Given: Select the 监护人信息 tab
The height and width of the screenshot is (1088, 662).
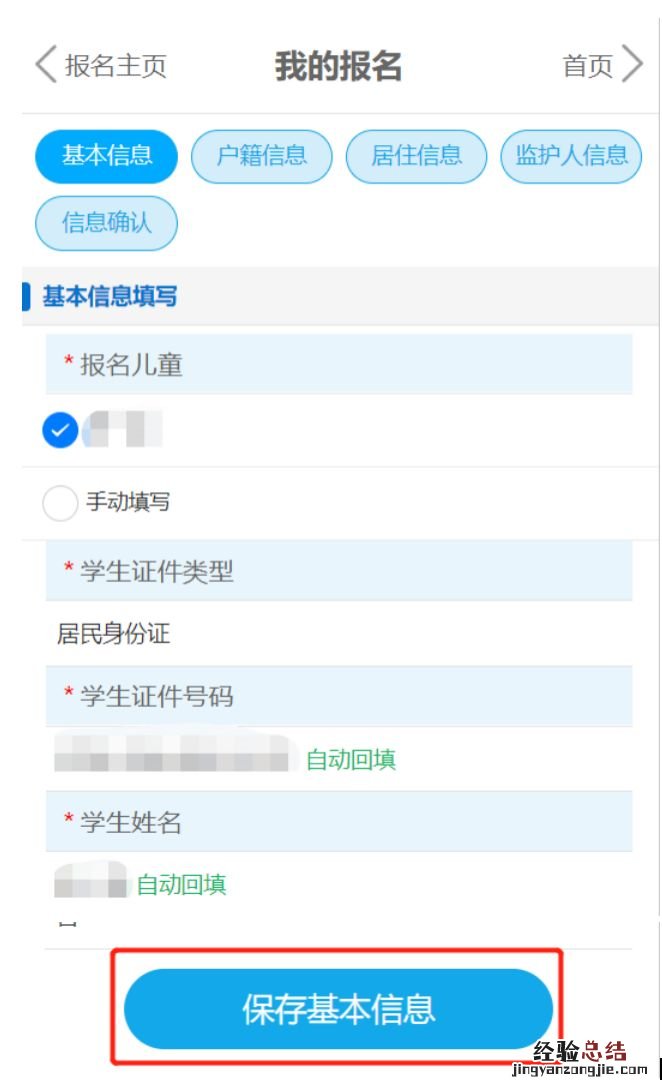Looking at the screenshot, I should 571,156.
